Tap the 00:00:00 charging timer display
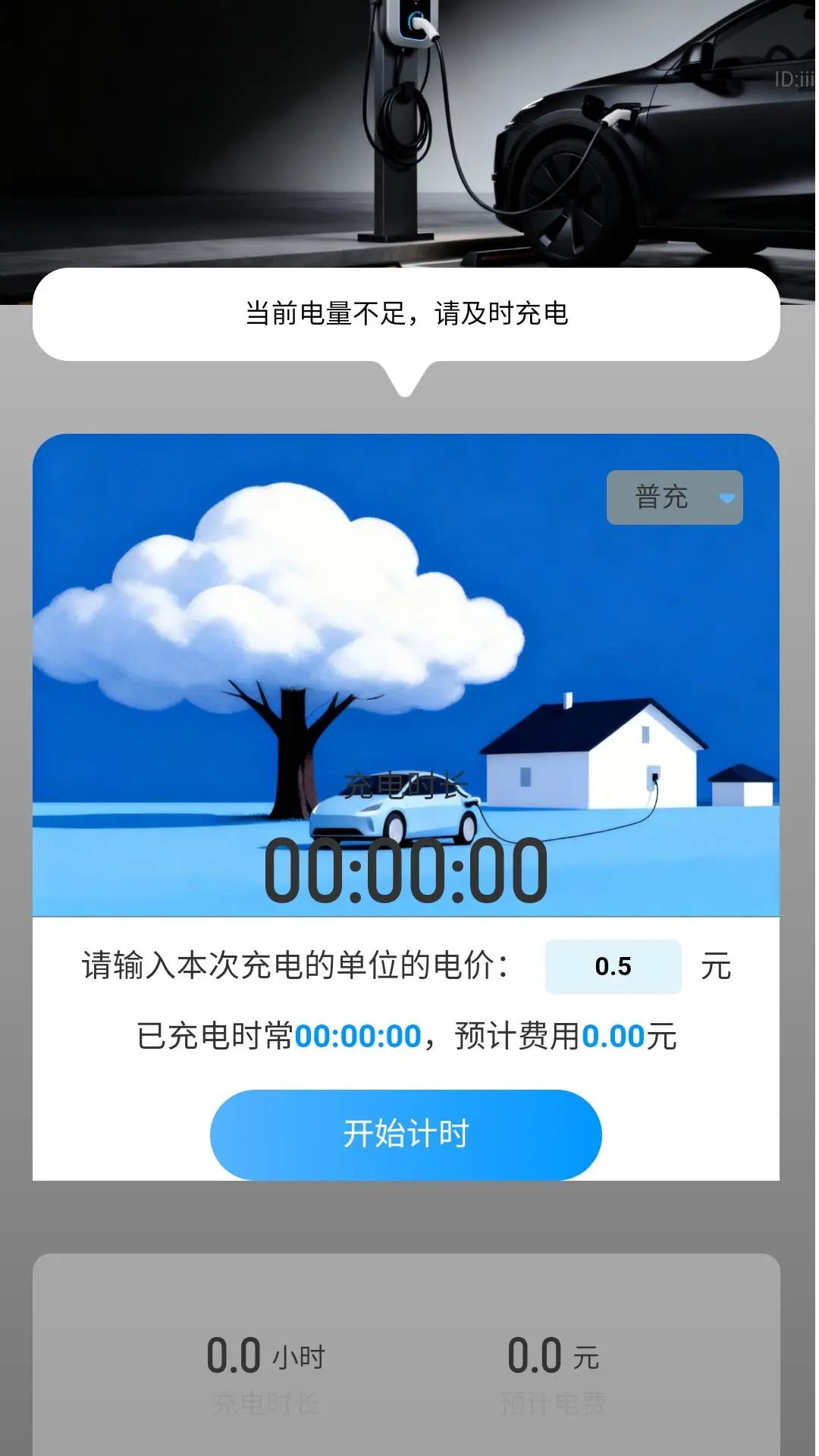 tap(407, 869)
